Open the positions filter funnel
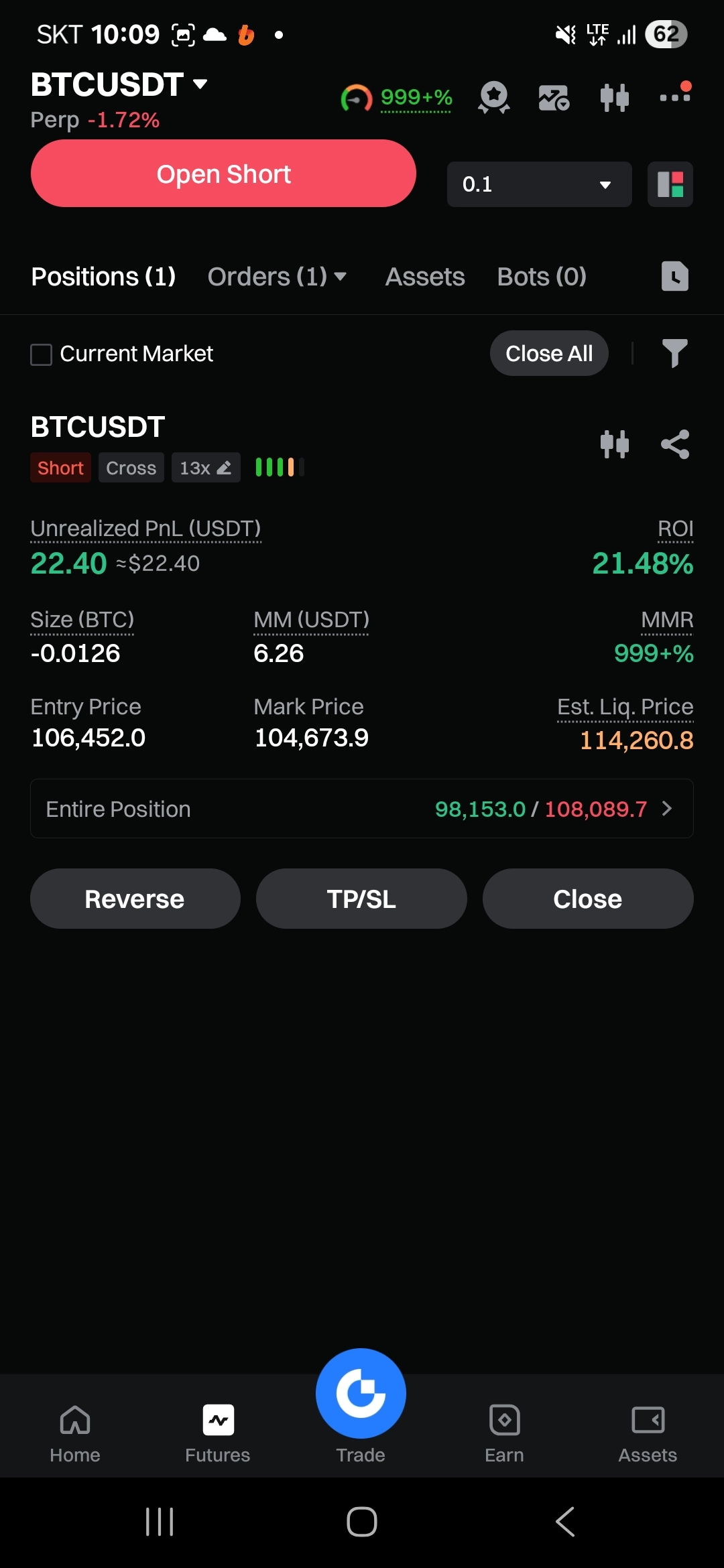The width and height of the screenshot is (724, 1568). [674, 353]
